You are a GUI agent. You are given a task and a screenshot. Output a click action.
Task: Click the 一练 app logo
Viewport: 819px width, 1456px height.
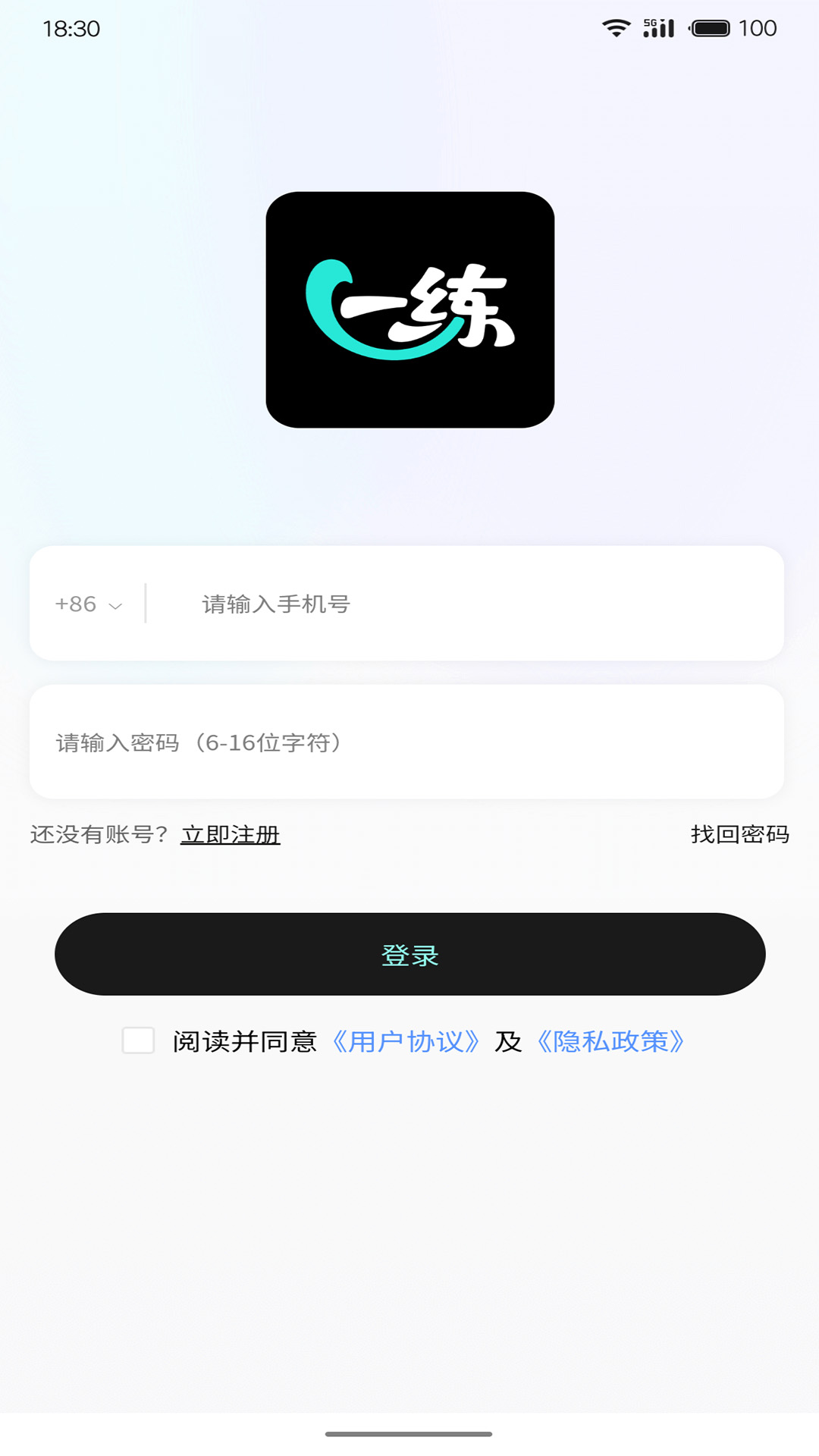coord(409,311)
